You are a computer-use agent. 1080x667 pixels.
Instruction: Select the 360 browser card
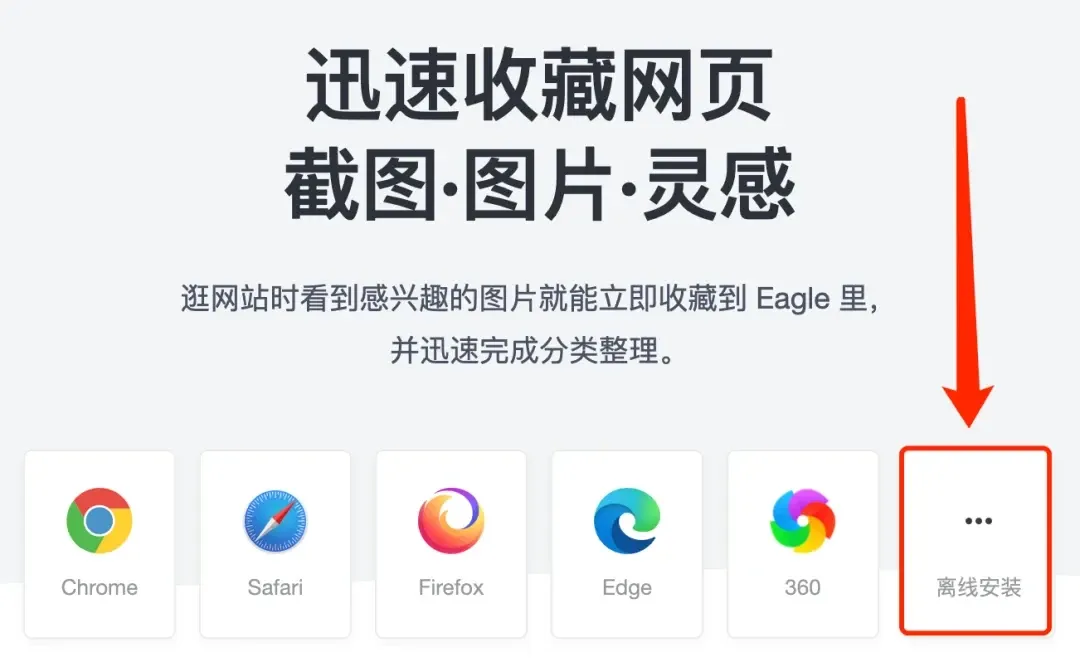[802, 542]
